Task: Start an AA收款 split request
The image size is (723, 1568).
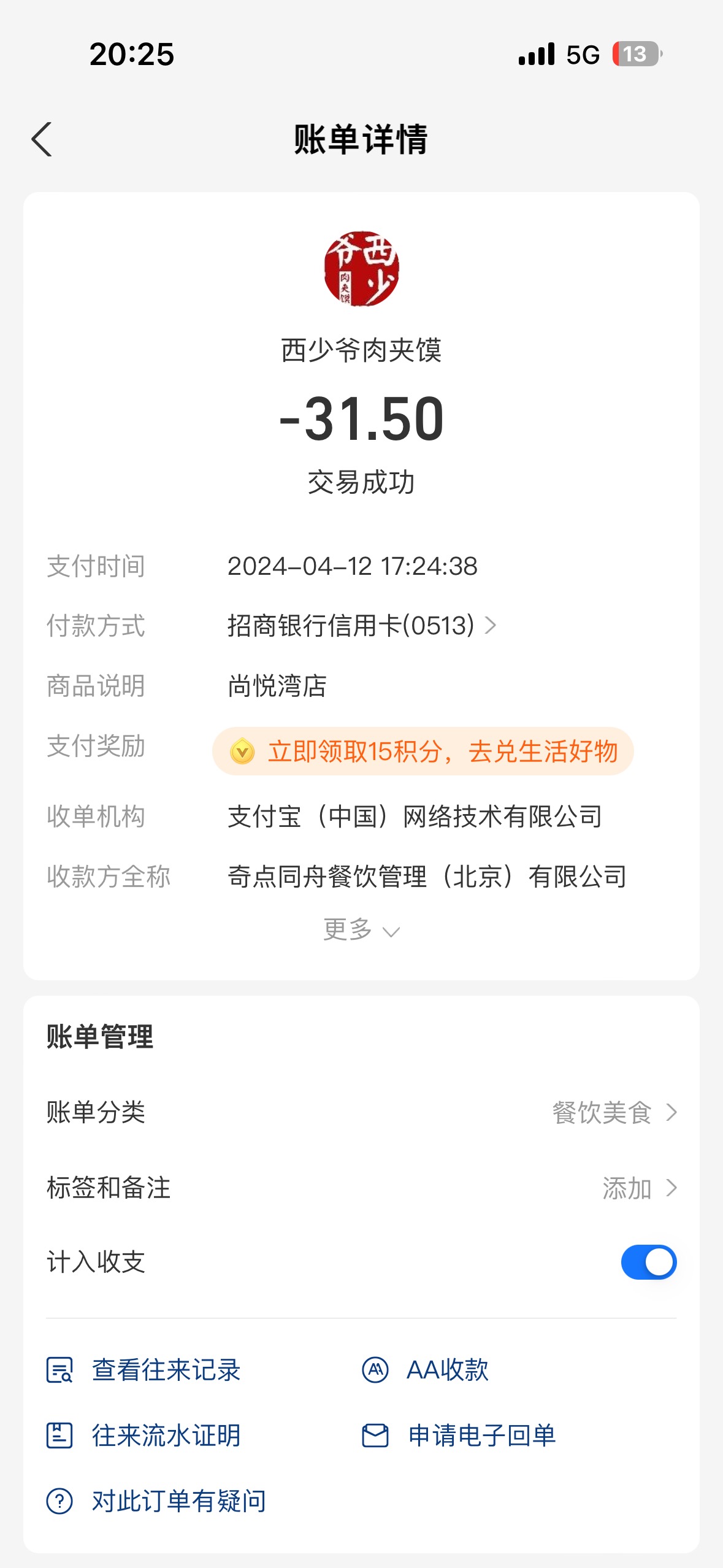Action: 425,1370
